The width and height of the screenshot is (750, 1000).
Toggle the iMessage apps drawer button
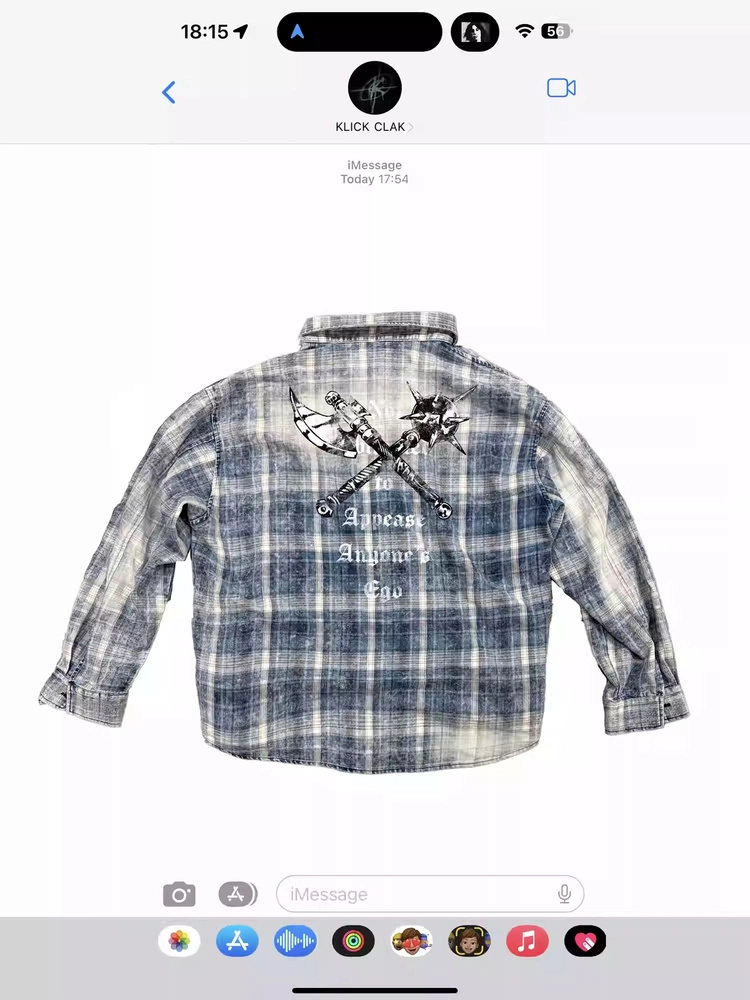pyautogui.click(x=238, y=894)
